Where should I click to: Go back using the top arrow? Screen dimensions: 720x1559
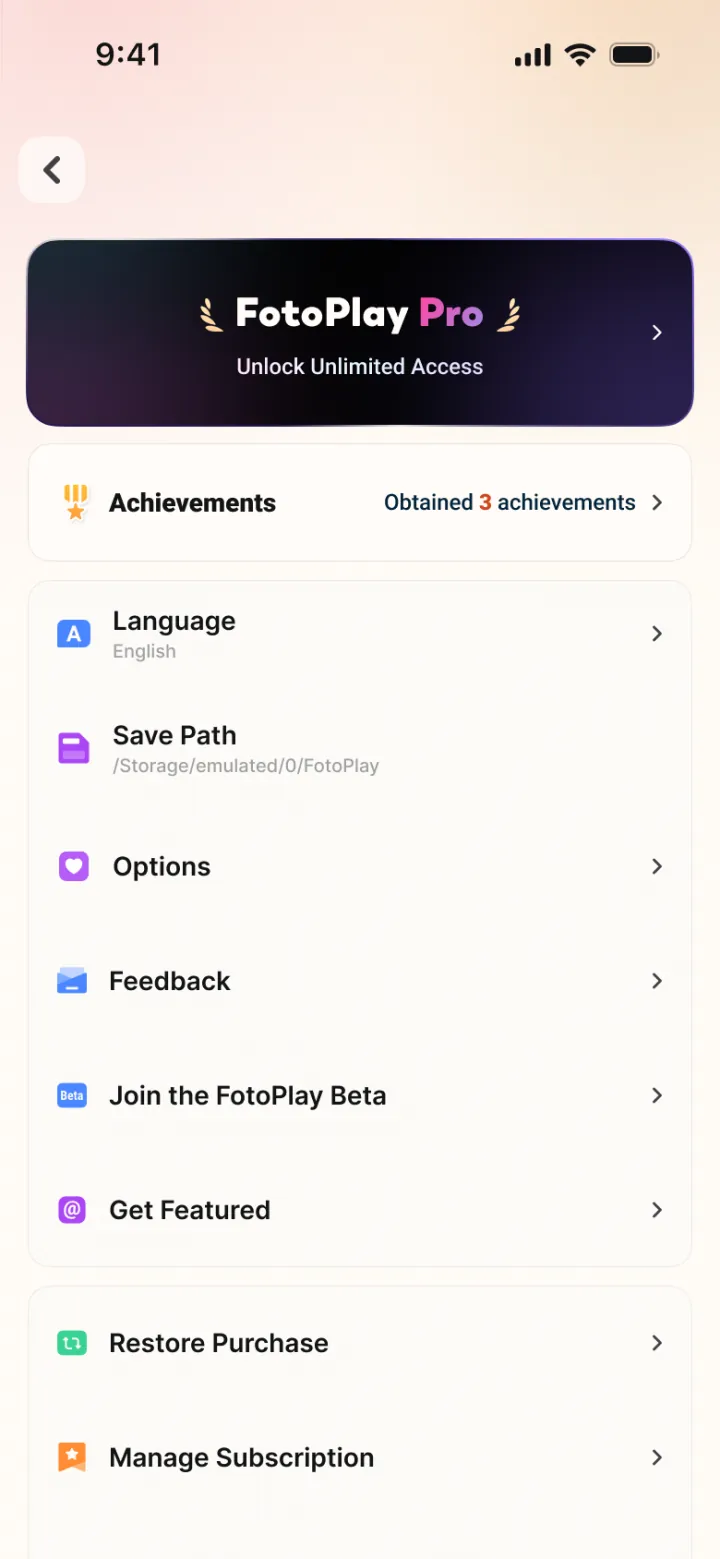pyautogui.click(x=51, y=170)
